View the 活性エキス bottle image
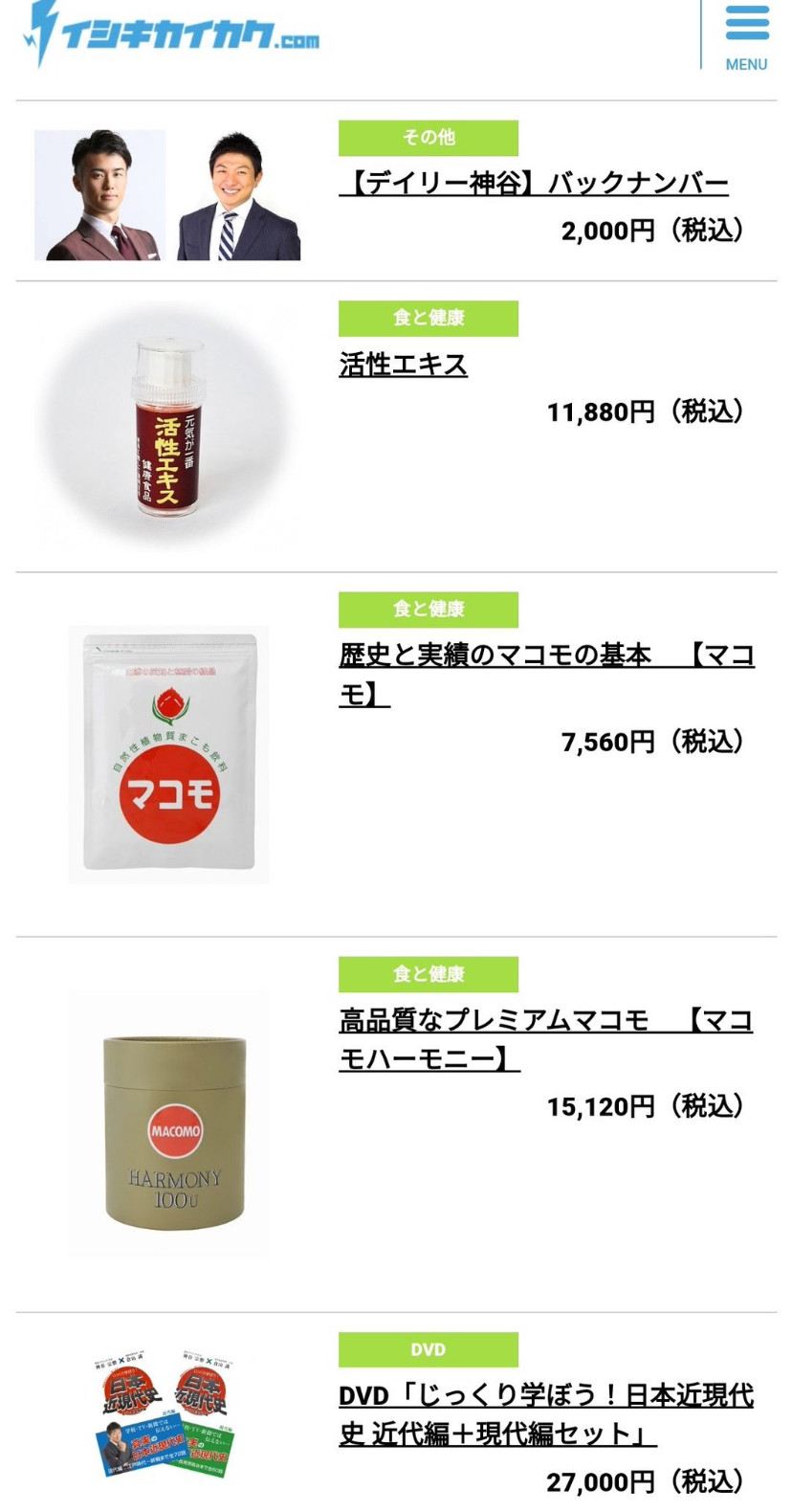 (167, 428)
